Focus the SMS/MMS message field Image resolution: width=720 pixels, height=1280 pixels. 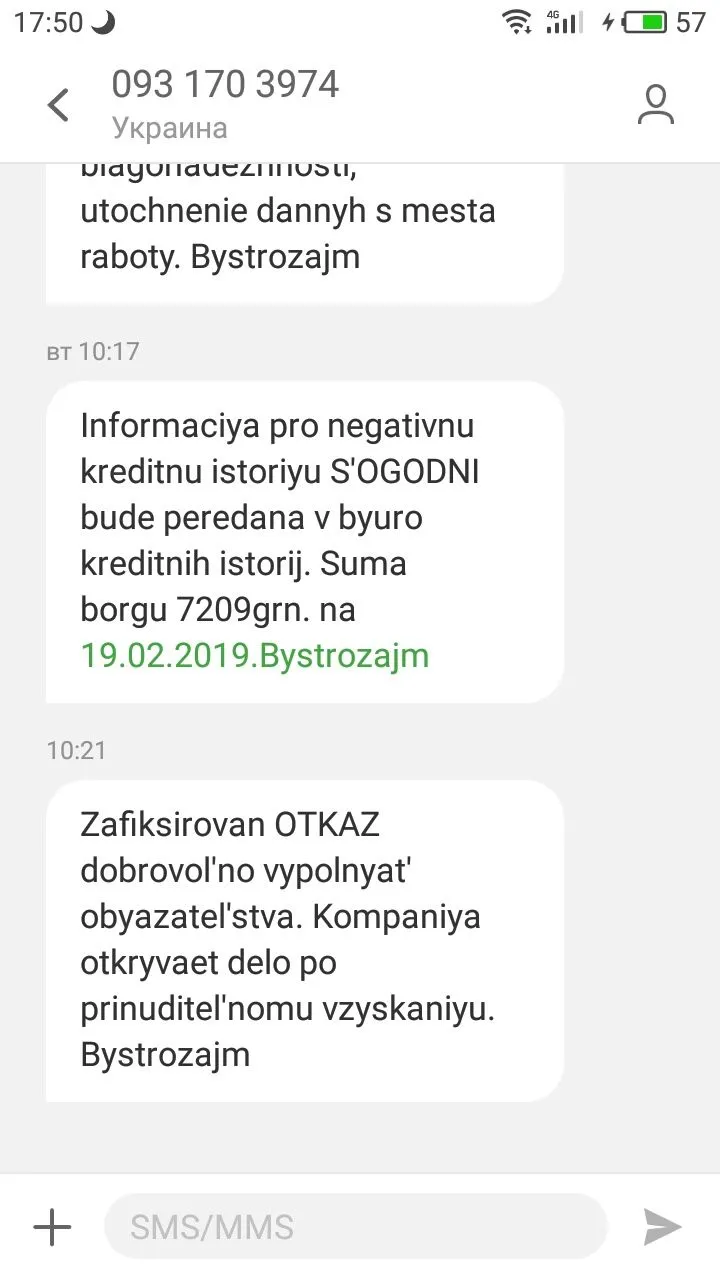(x=355, y=1226)
